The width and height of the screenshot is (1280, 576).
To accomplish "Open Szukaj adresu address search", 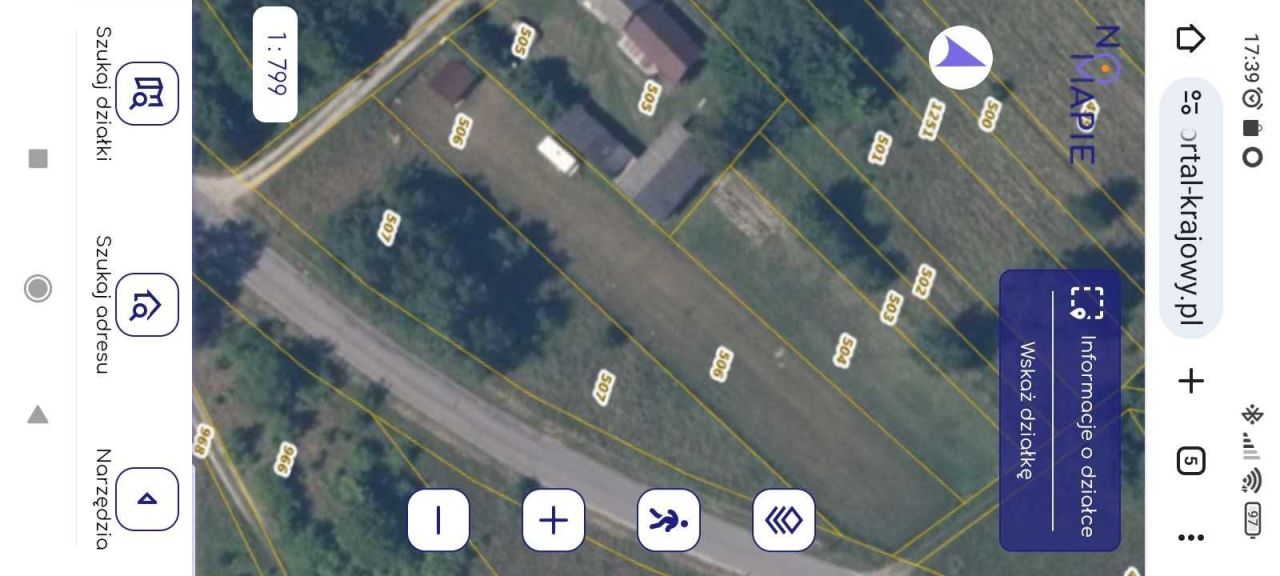I will (147, 305).
